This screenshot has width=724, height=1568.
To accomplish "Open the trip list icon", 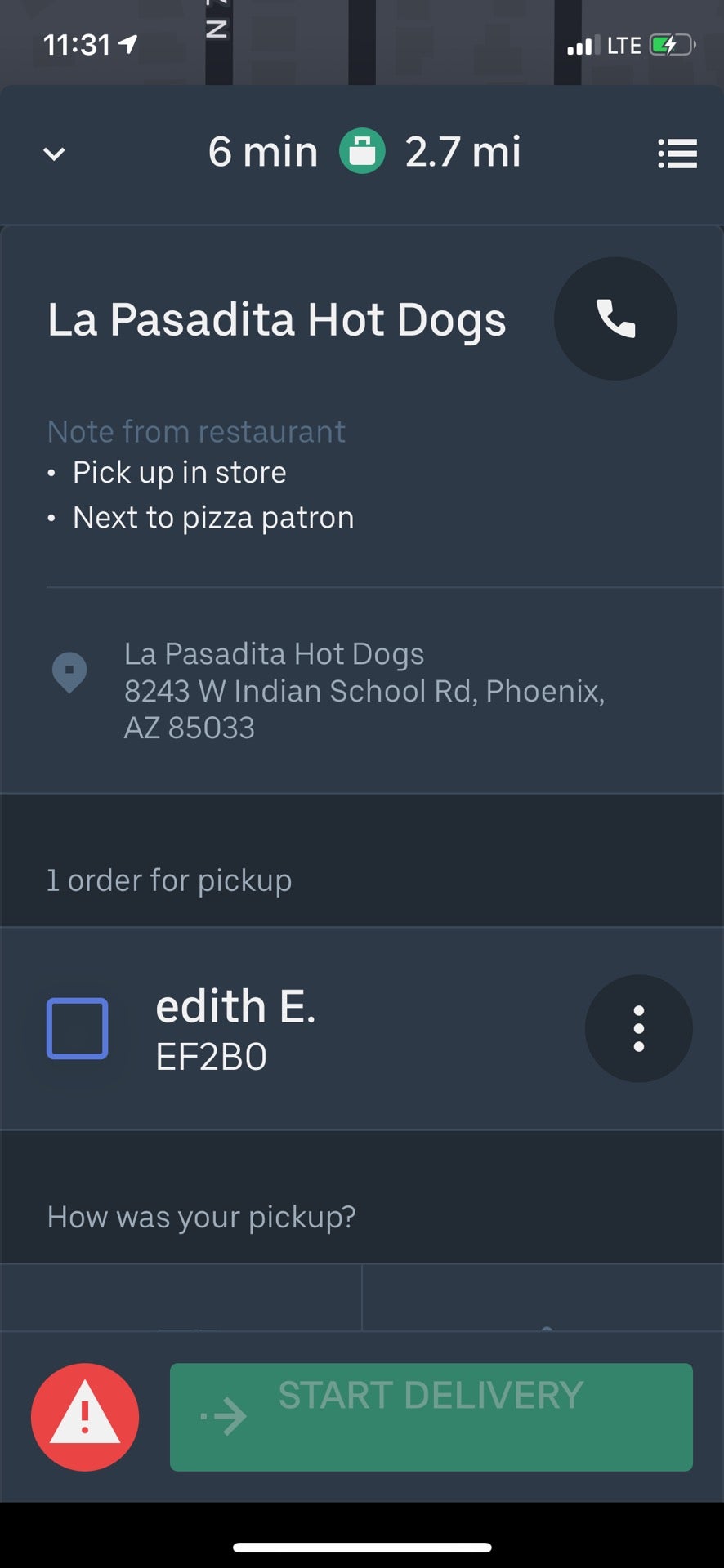I will click(677, 154).
